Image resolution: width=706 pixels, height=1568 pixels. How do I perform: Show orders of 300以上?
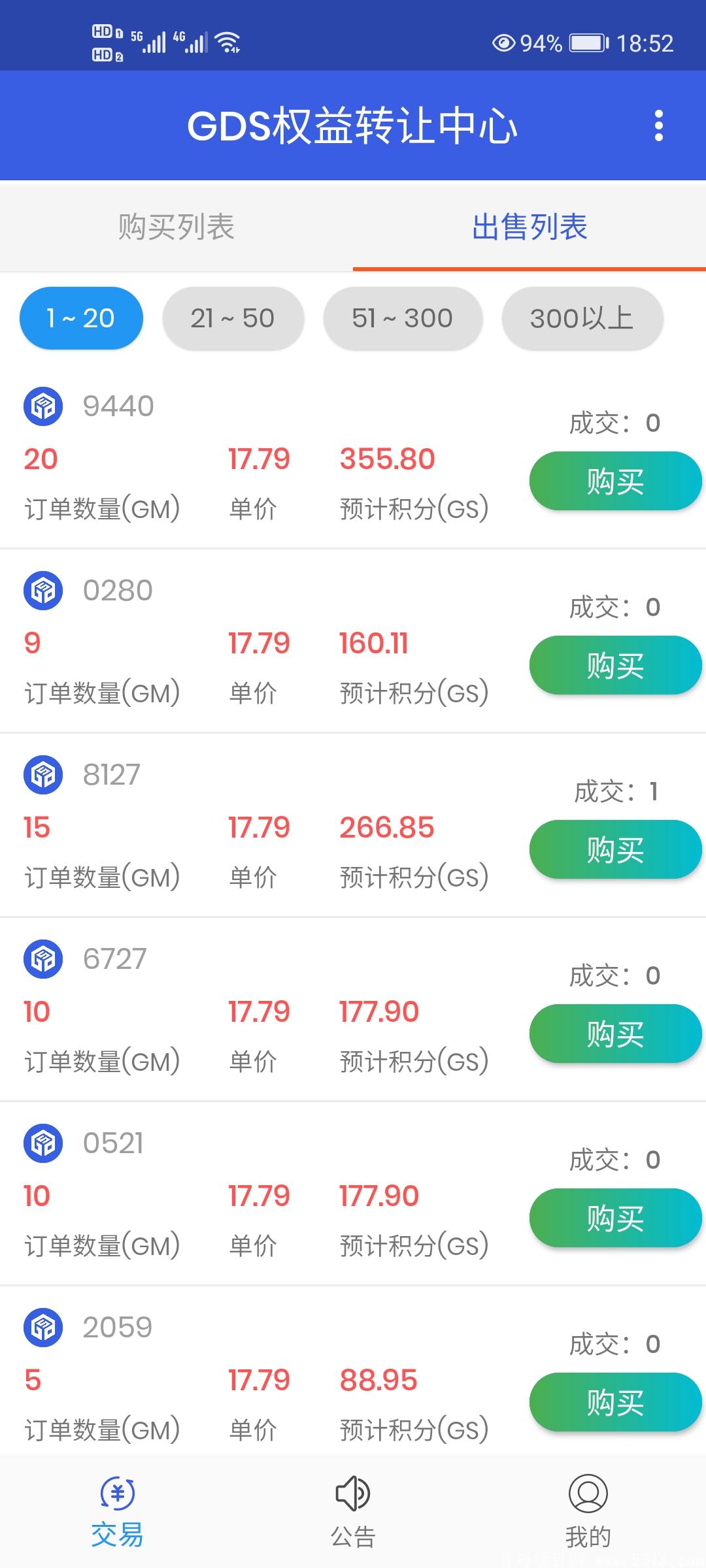(x=582, y=318)
